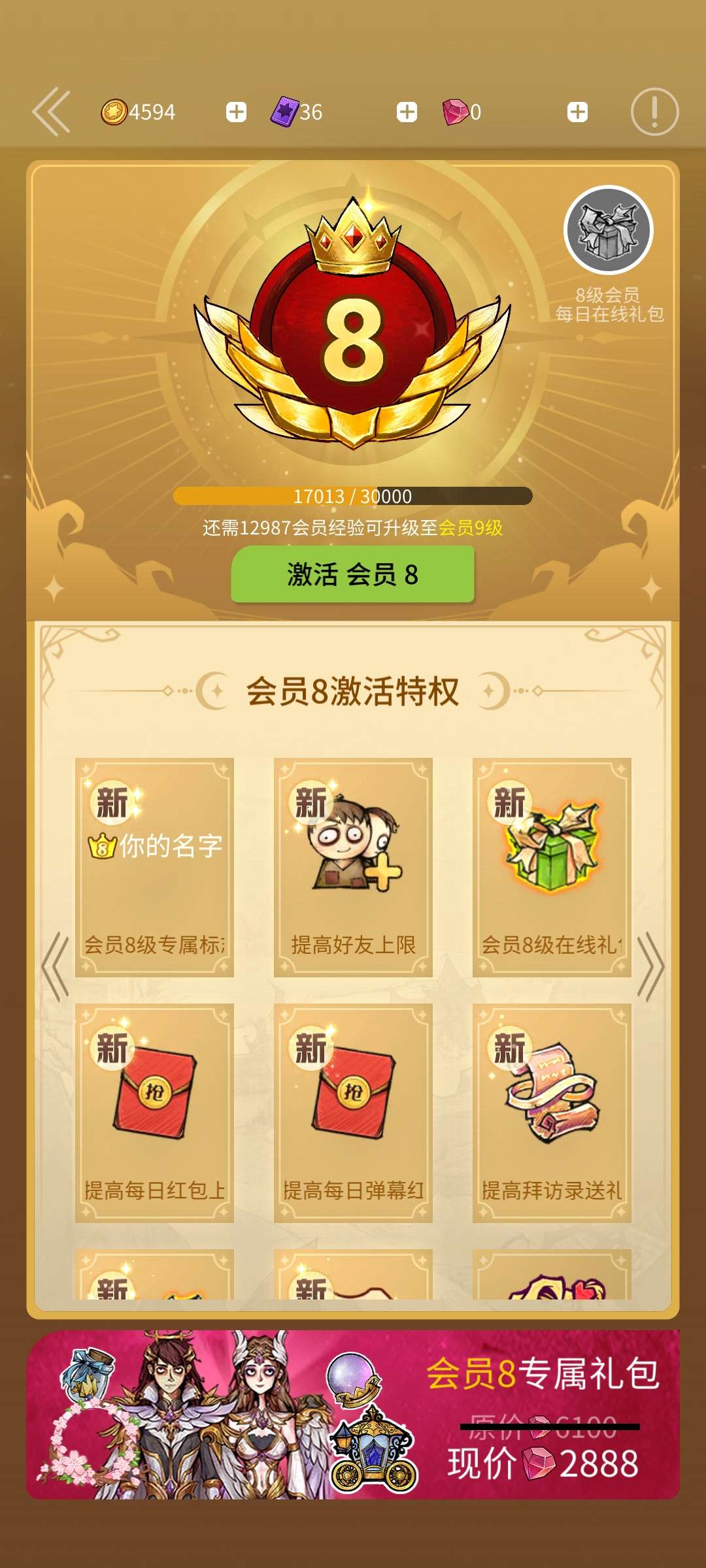Open the 提高每日红包上限 privilege card
The width and height of the screenshot is (706, 1568).
(x=154, y=1113)
